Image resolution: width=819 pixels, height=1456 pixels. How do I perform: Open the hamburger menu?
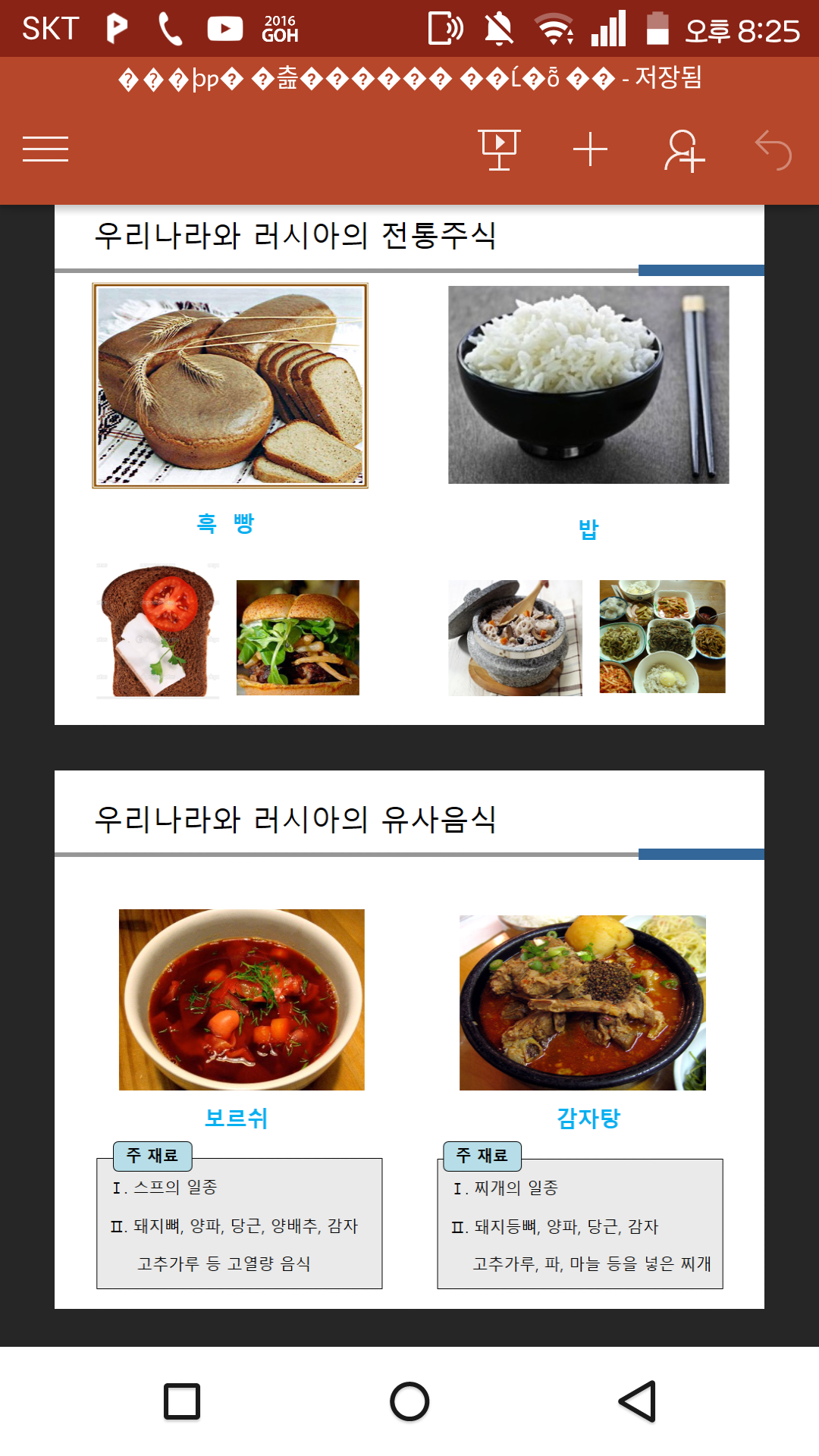click(45, 149)
